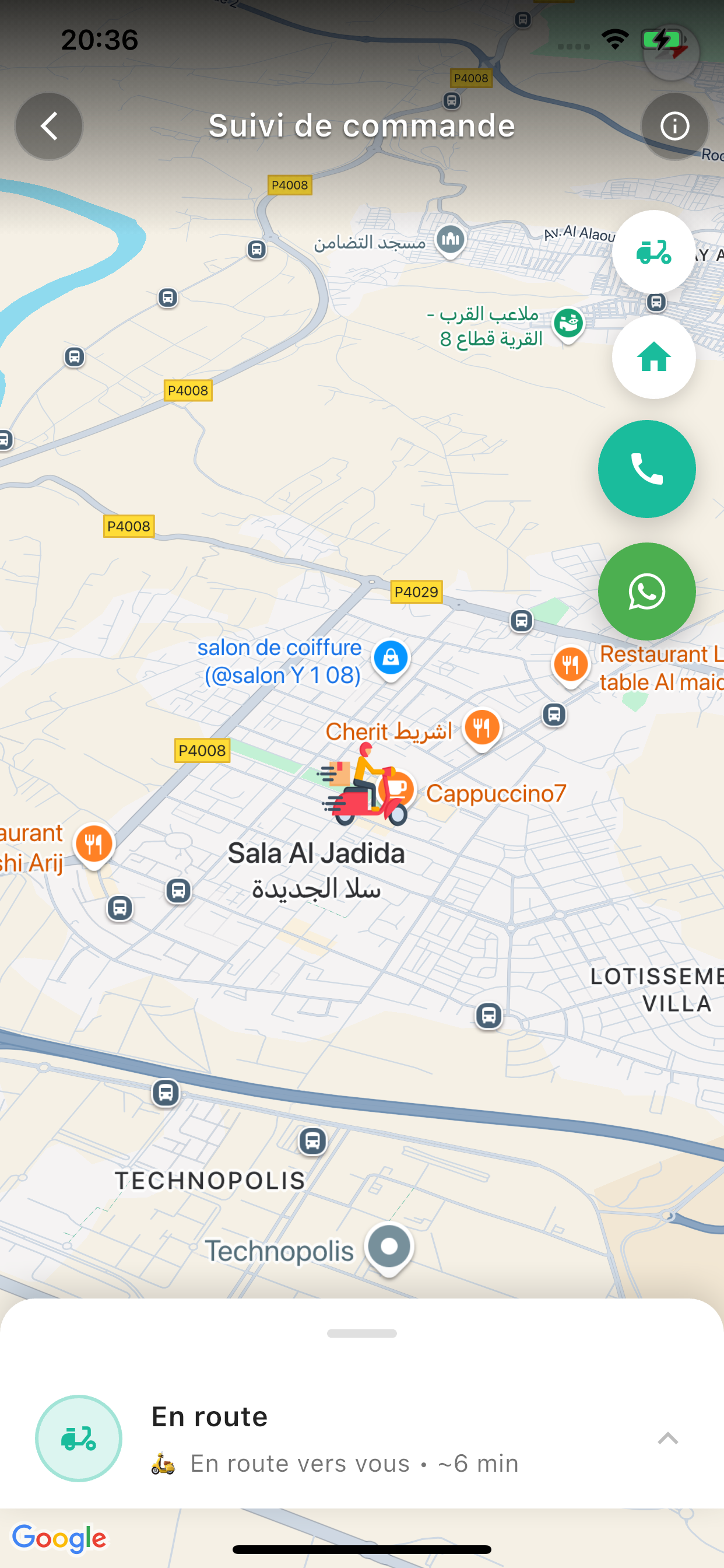Message the driver on WhatsApp

[x=646, y=591]
